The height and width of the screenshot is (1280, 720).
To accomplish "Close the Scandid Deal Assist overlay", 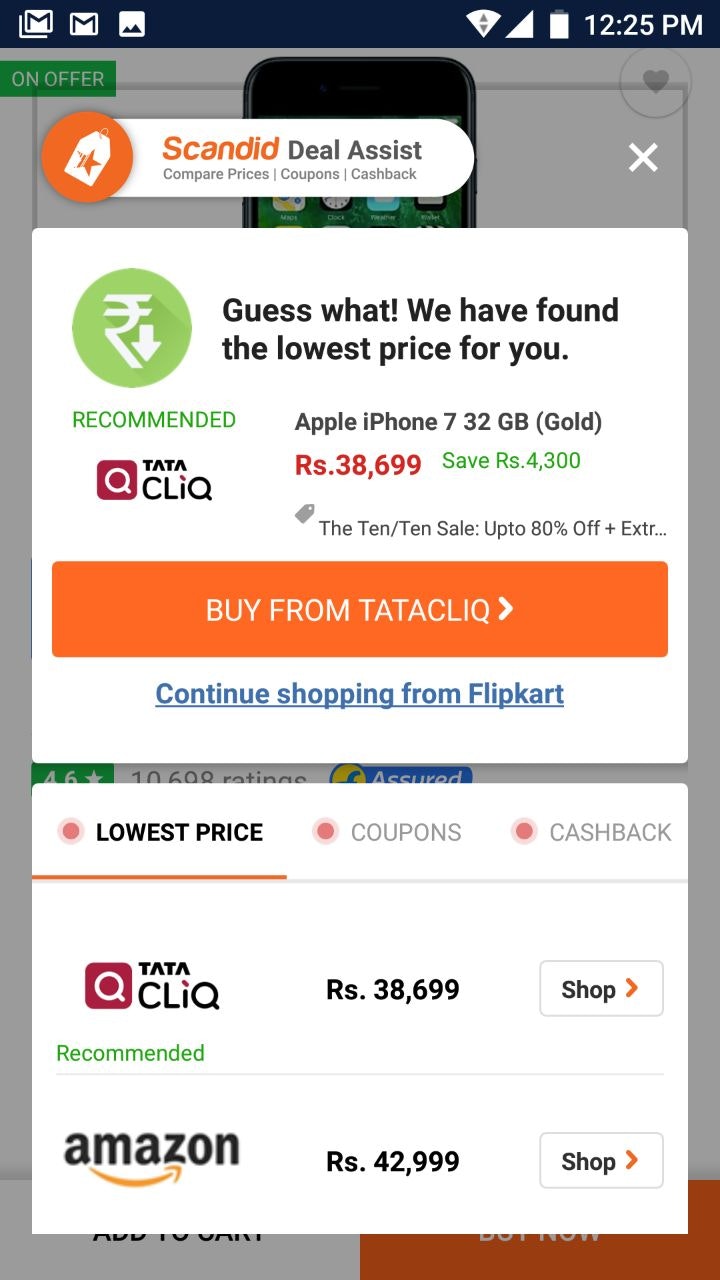I will point(643,157).
